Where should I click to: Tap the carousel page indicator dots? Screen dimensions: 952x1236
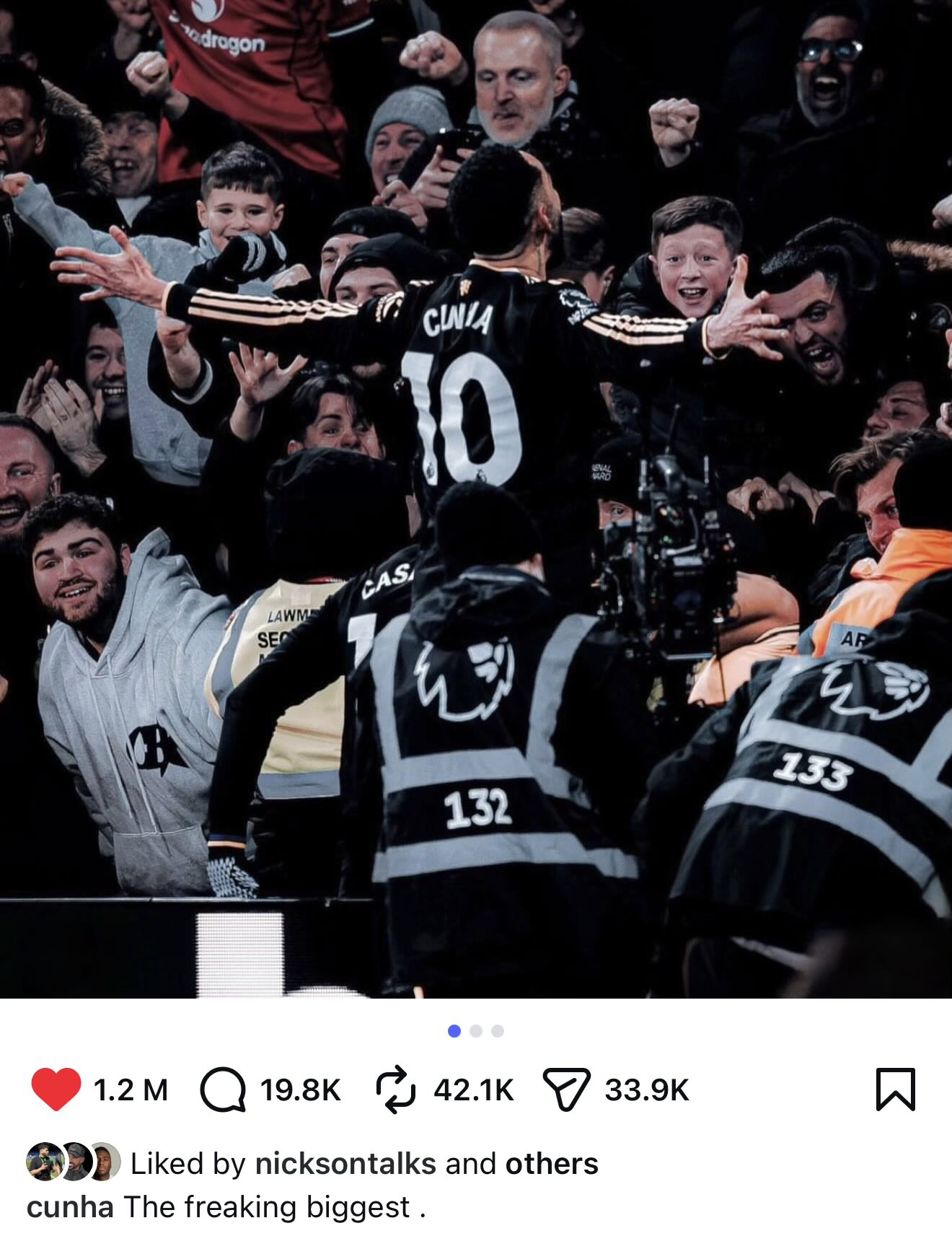pos(476,1031)
